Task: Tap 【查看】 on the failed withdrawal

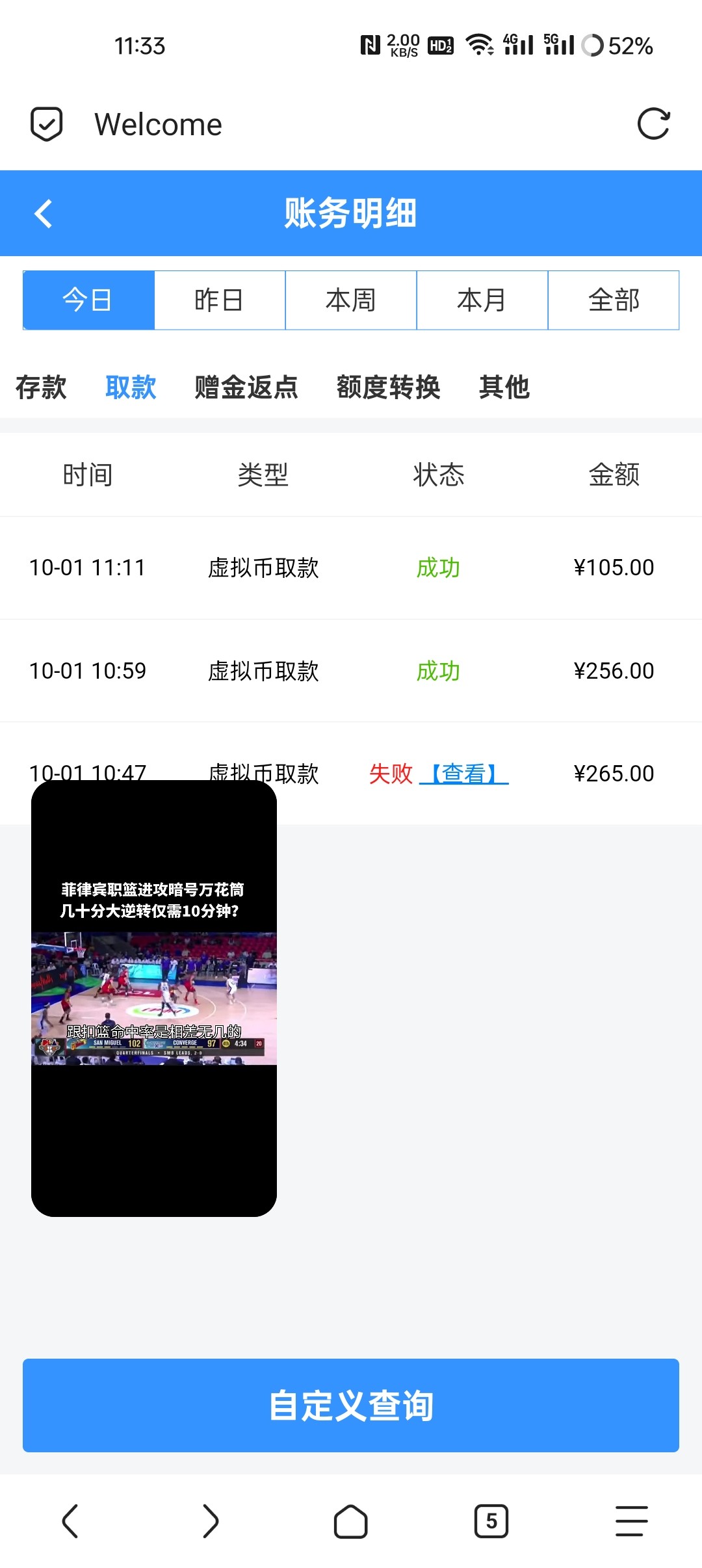Action: [x=463, y=774]
